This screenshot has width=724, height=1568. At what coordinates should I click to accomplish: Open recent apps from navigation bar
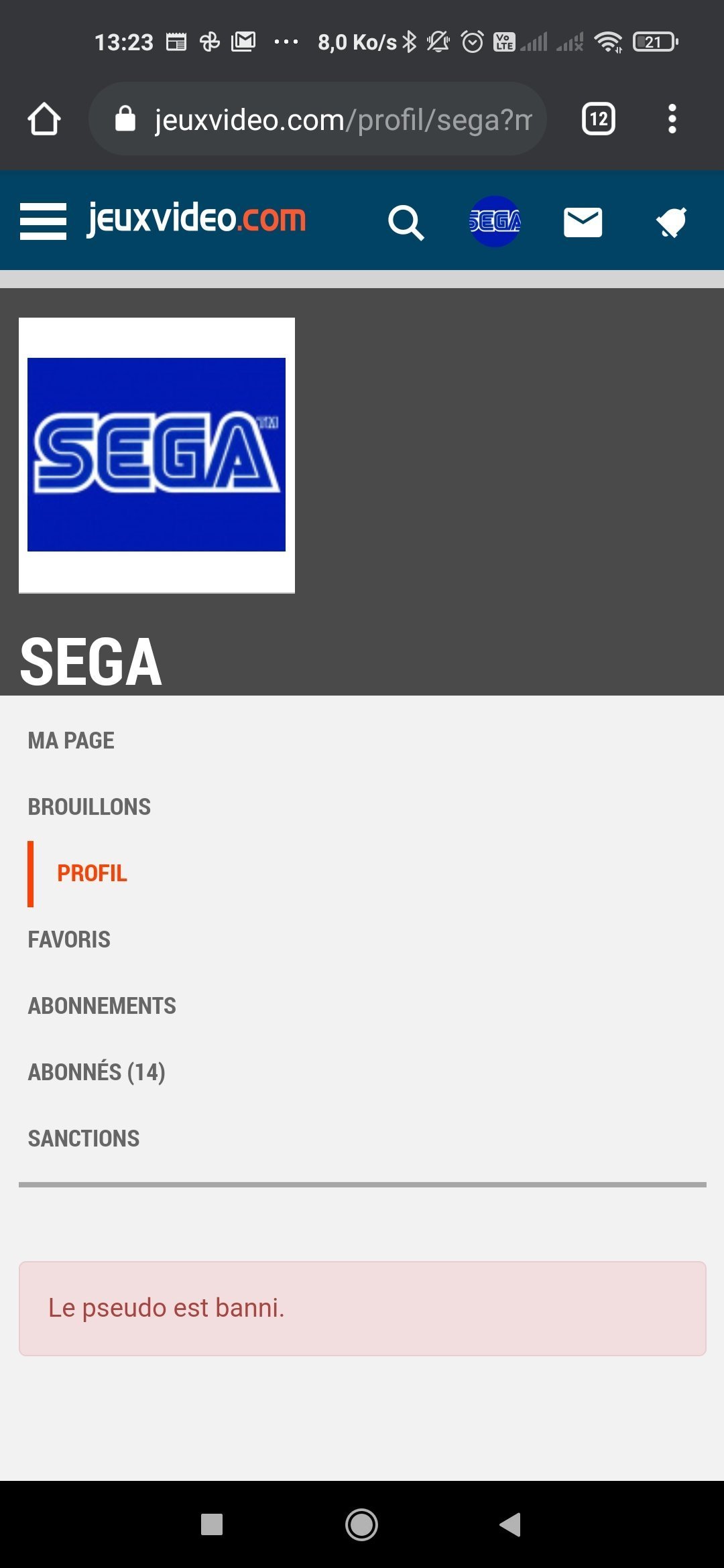pos(212,1524)
